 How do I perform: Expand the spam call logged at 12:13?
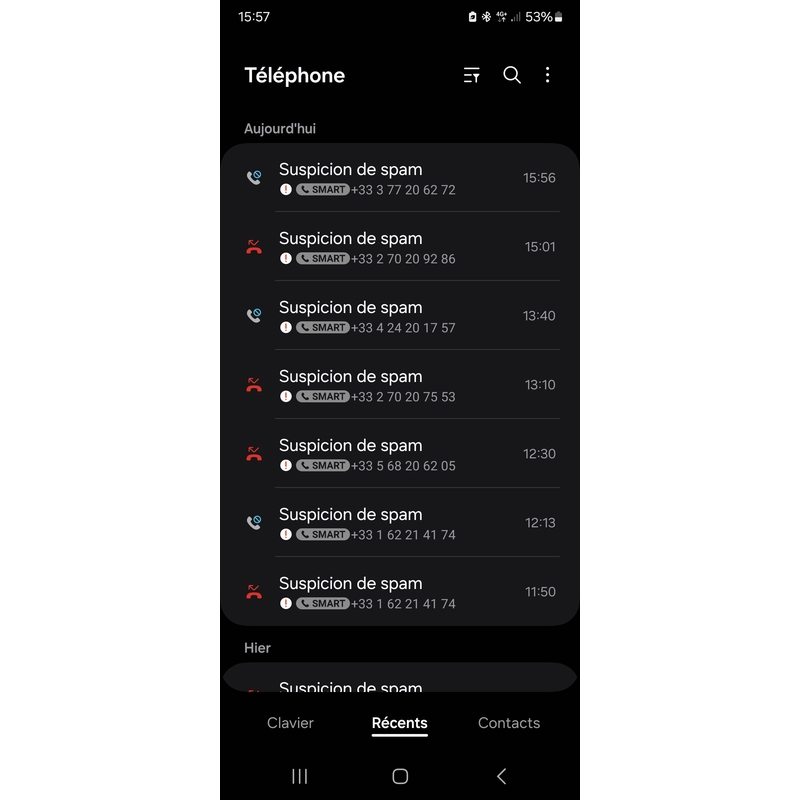[x=400, y=523]
